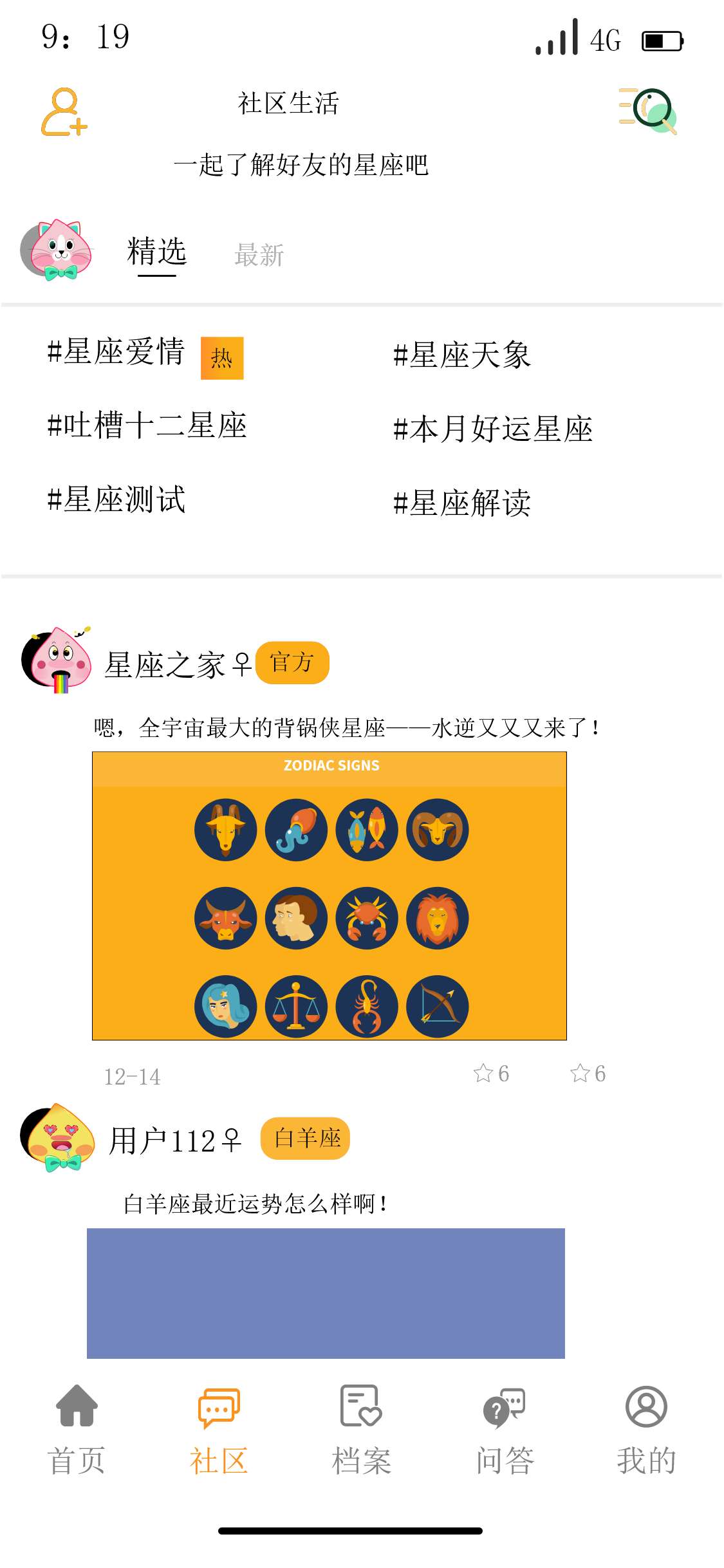Tap the pink cat avatar beside 精选
The width and height of the screenshot is (724, 1568).
pyautogui.click(x=57, y=250)
